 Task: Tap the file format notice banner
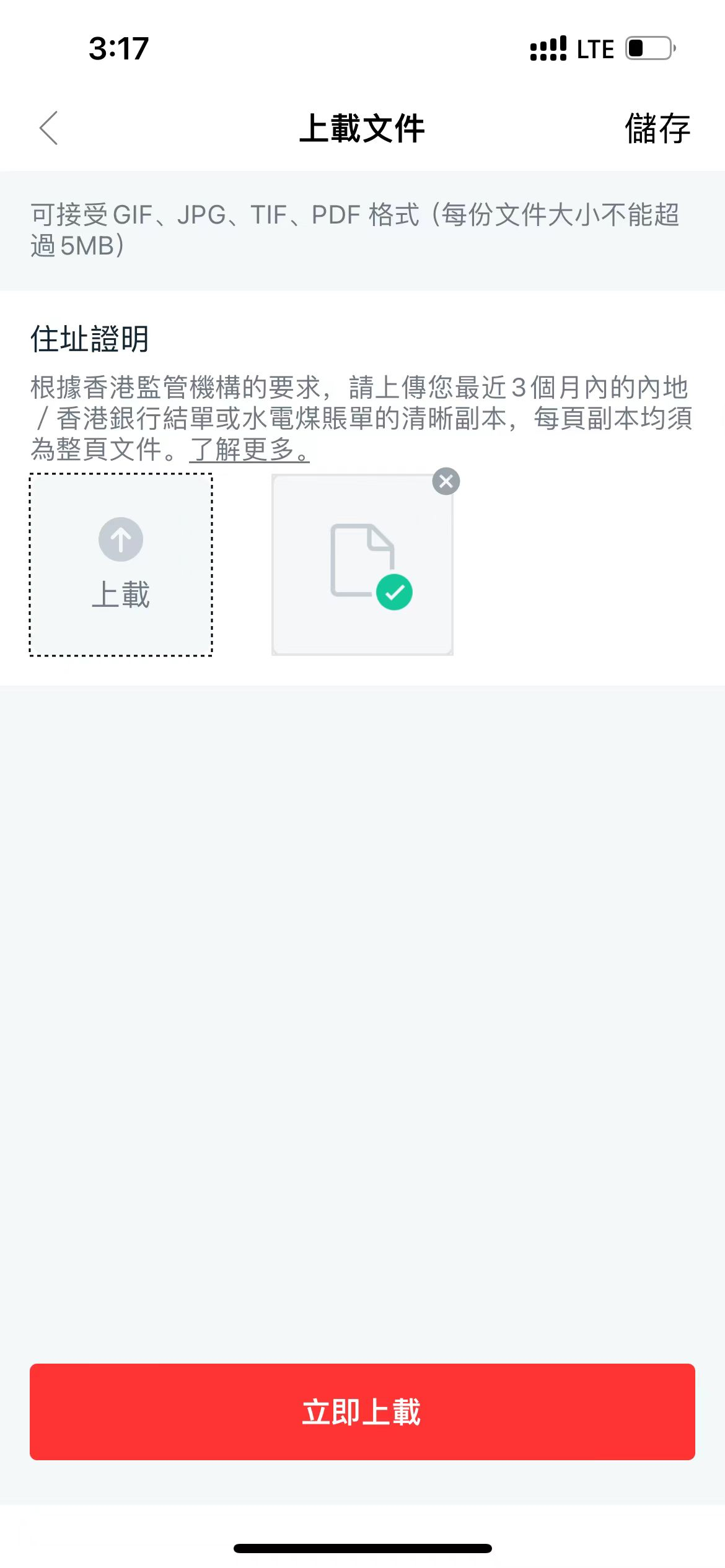tap(362, 230)
